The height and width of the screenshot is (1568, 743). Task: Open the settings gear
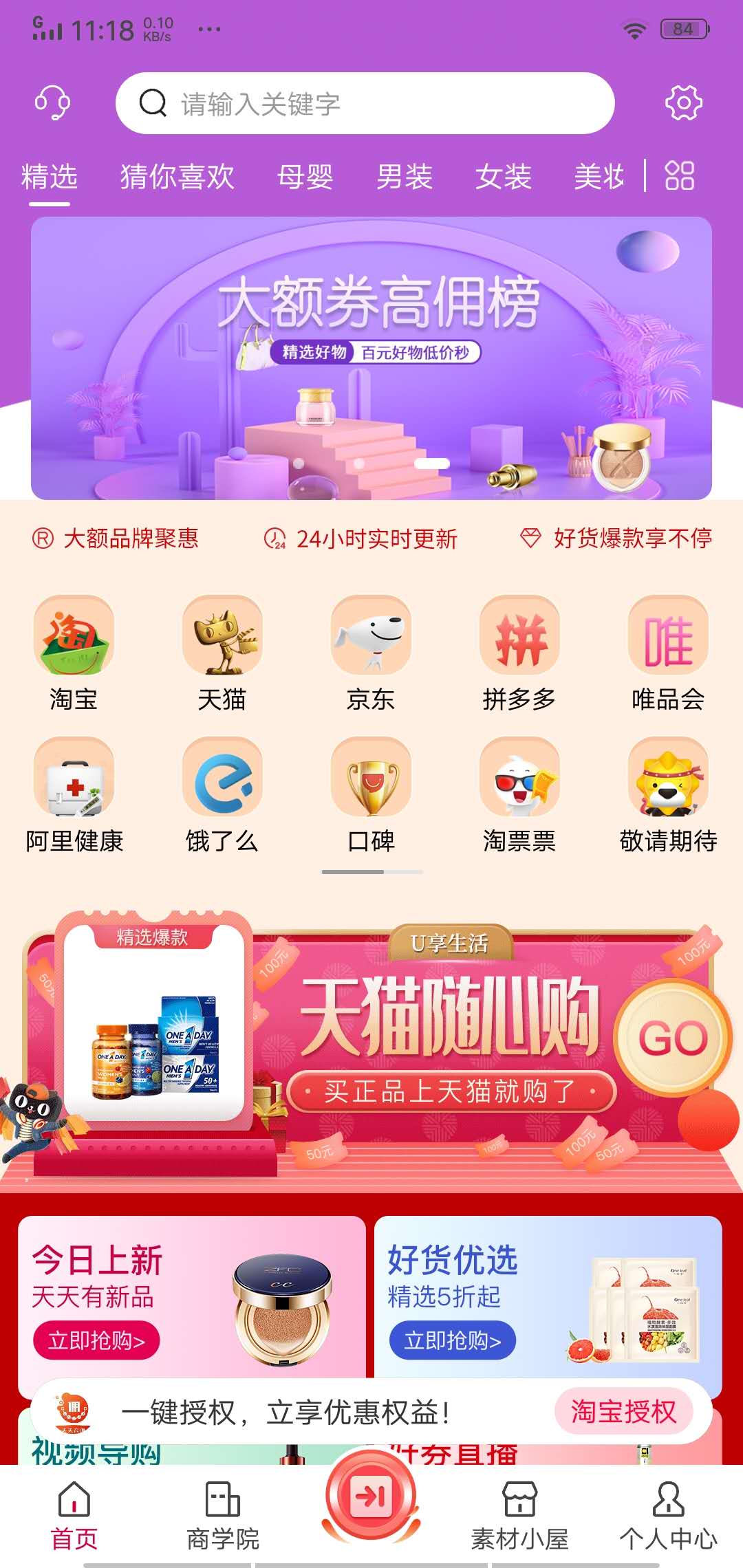[x=683, y=103]
